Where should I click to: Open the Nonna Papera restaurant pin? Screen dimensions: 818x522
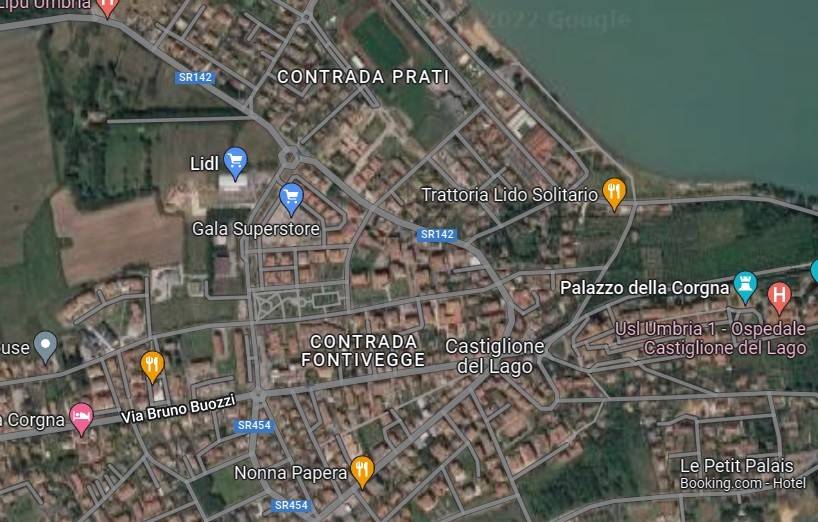coord(362,470)
